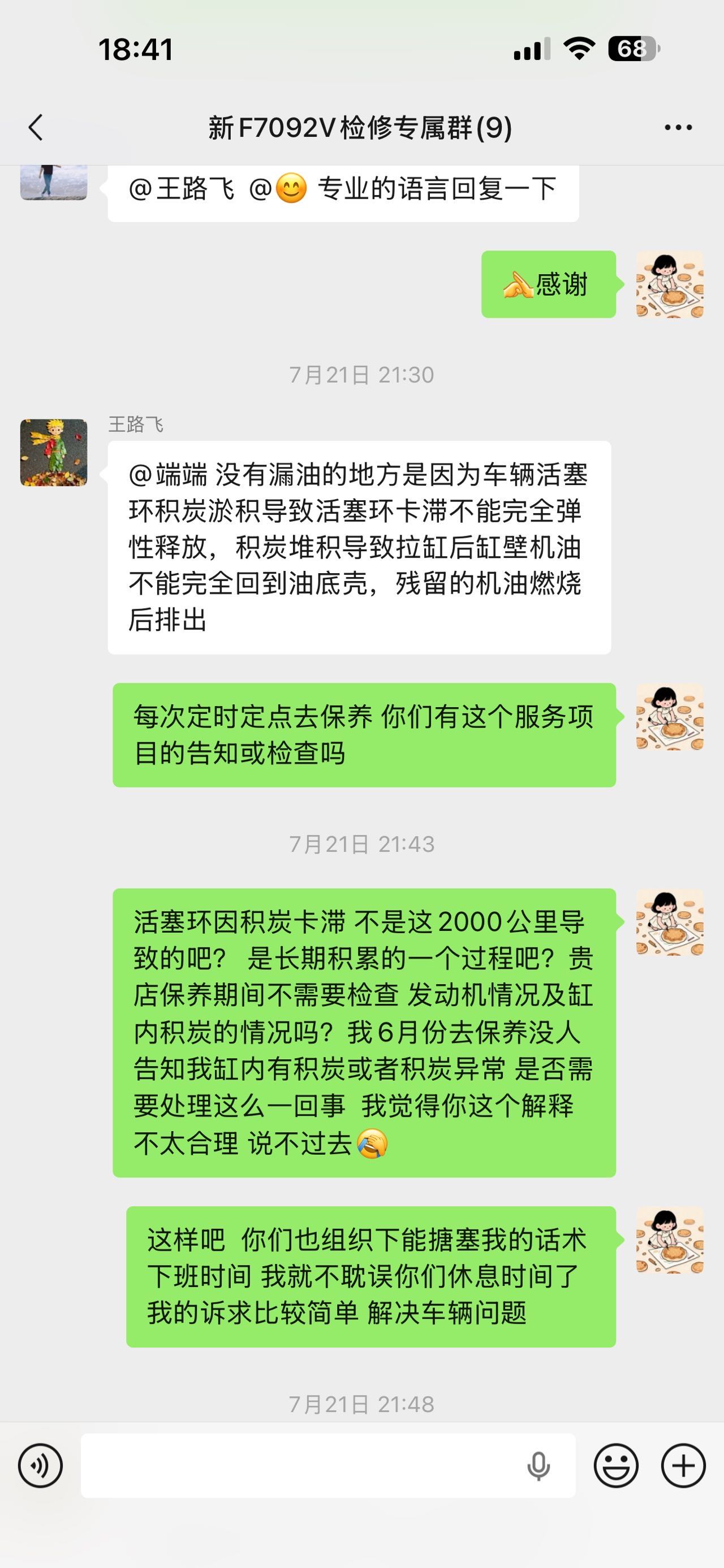The image size is (724, 1568).
Task: Switch to voice message input
Action: tap(40, 1466)
